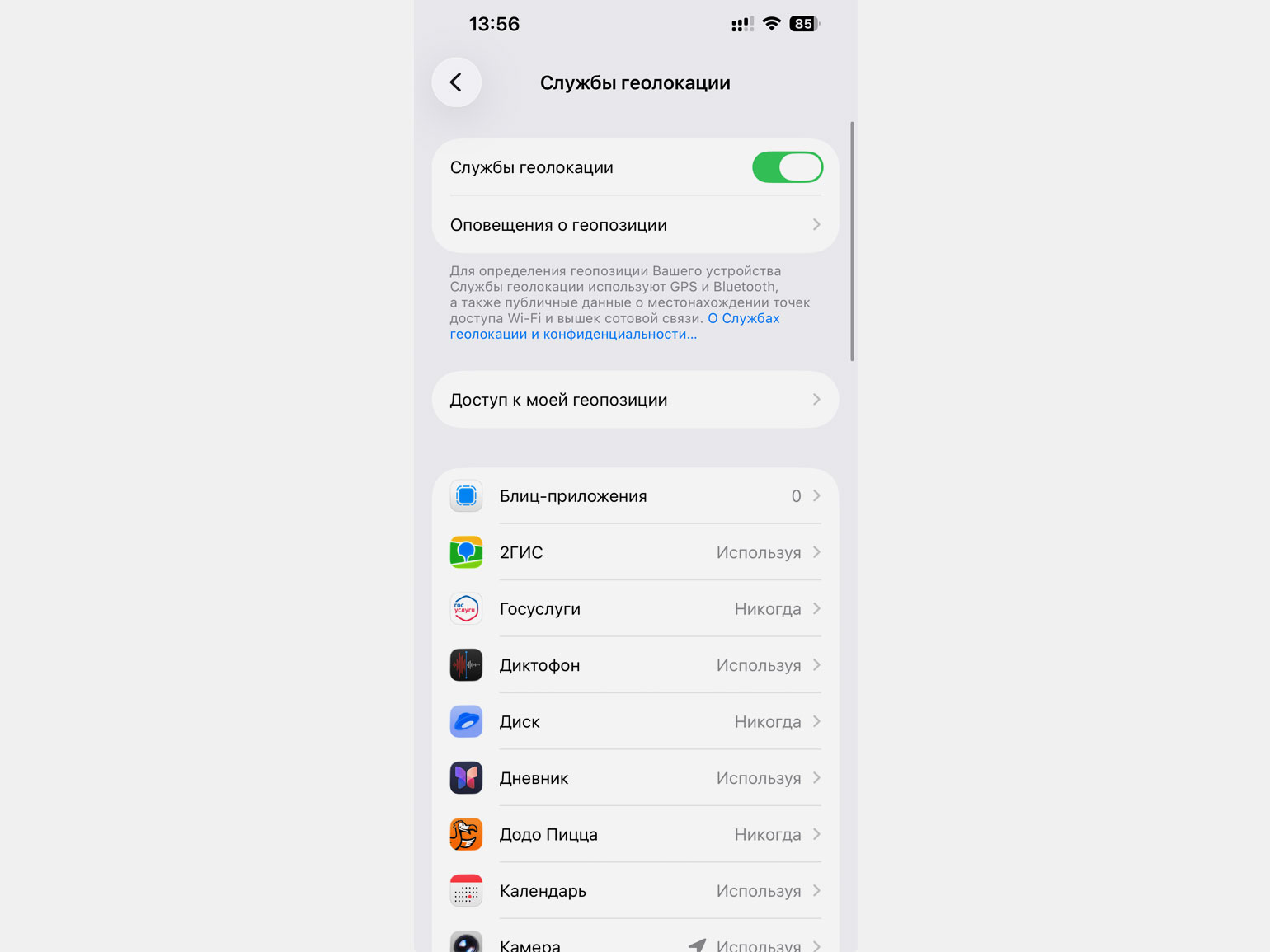Open Дневник location permission
Screen dimensions: 1270x952
635,778
